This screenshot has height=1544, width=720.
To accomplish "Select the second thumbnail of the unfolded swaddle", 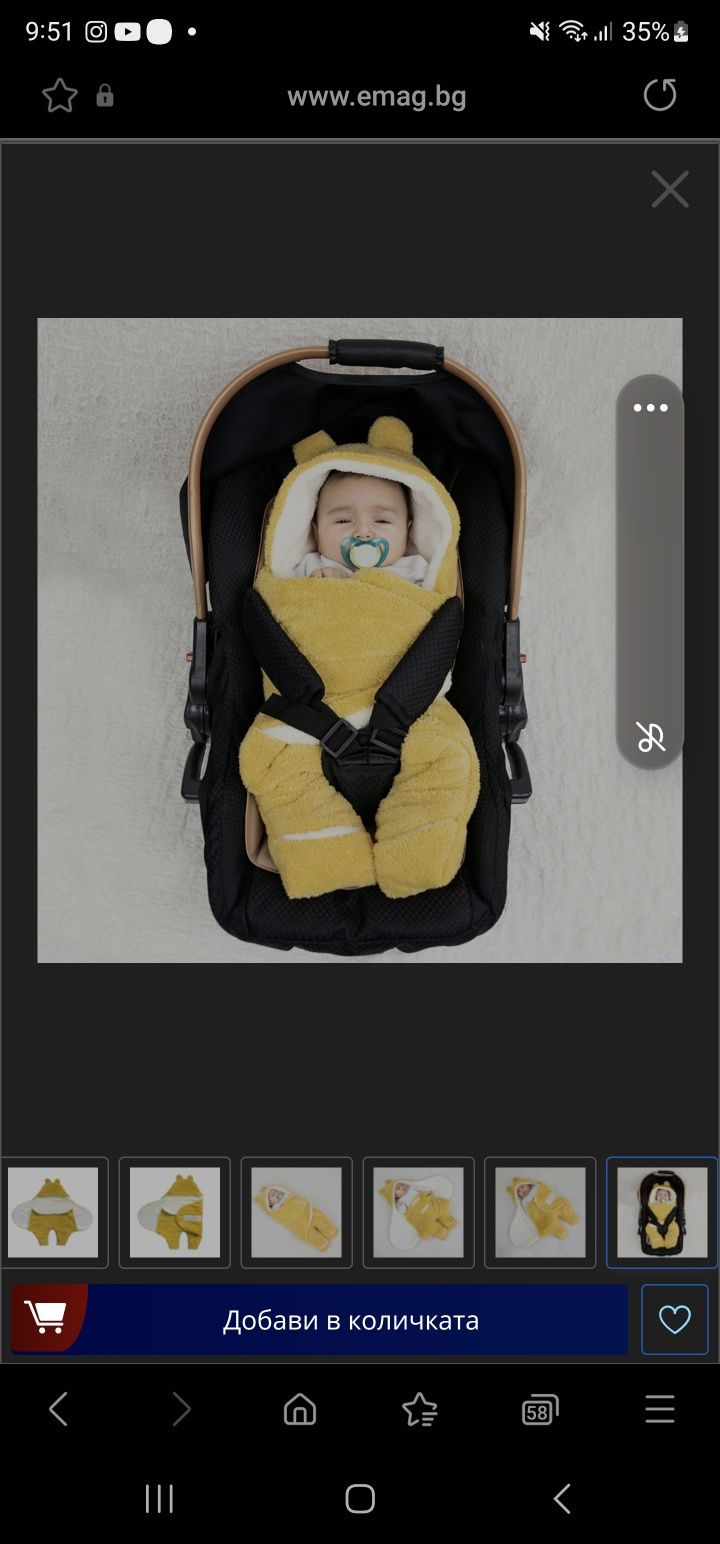I will pos(175,1212).
